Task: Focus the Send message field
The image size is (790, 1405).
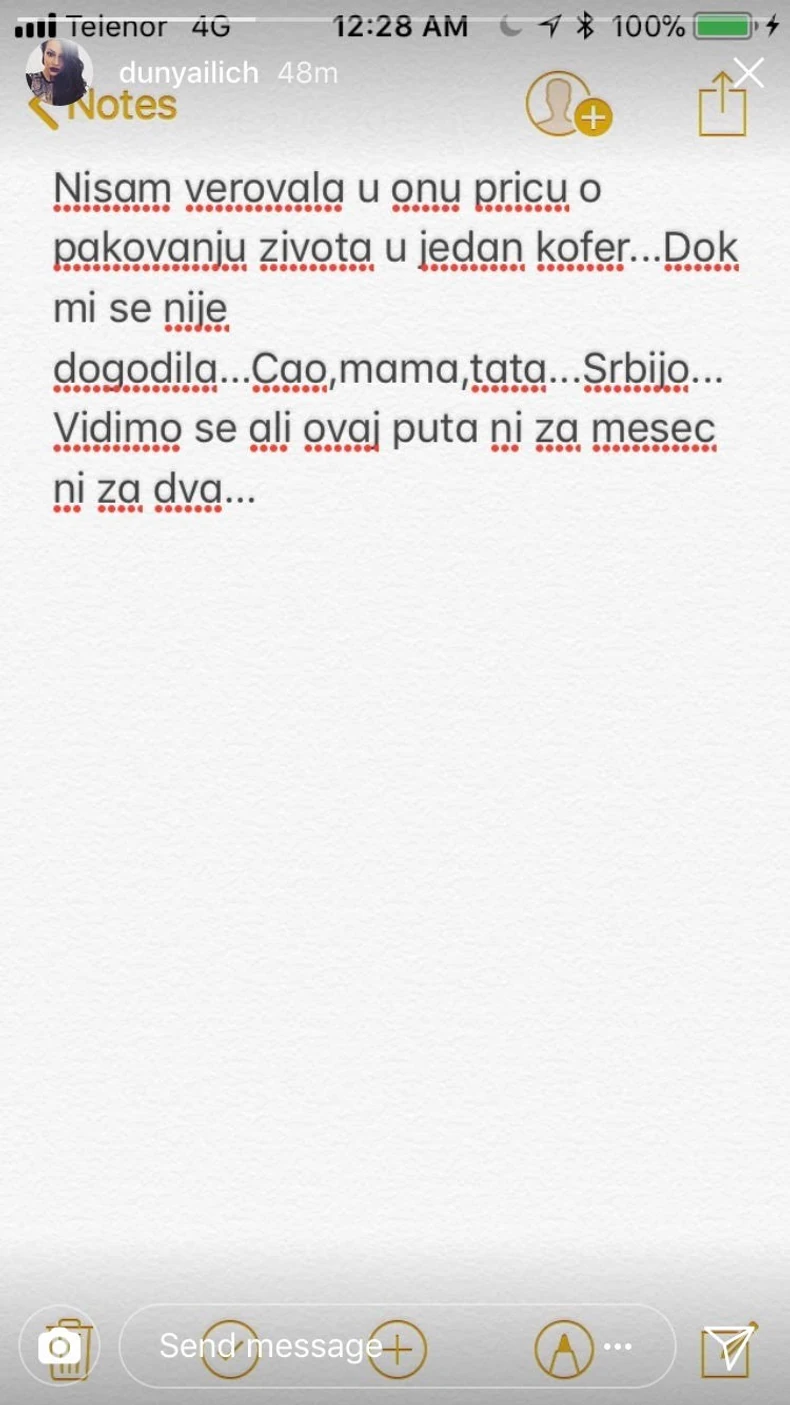Action: 300,1346
